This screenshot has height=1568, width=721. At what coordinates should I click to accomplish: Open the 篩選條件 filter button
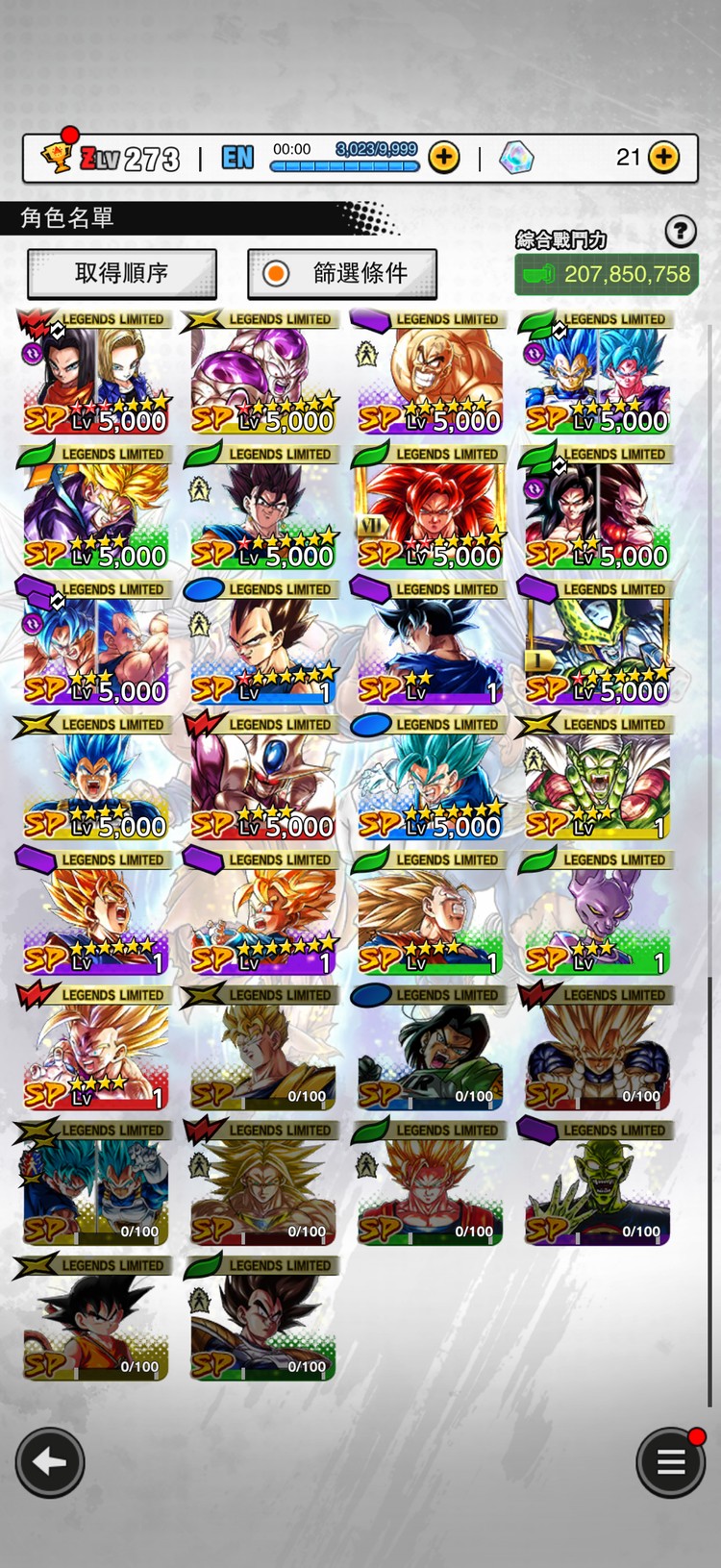[x=342, y=274]
